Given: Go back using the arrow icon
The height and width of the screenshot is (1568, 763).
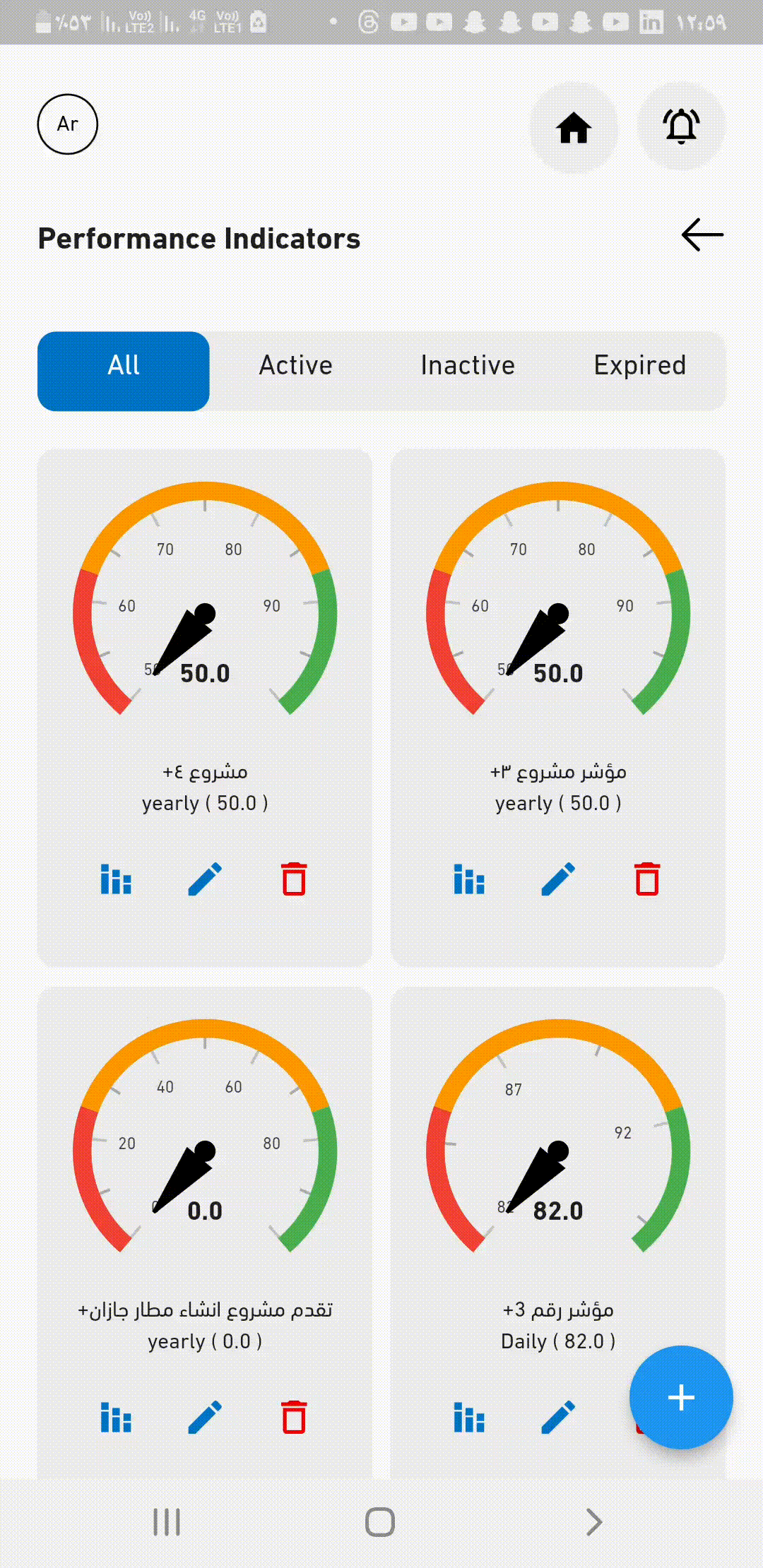Looking at the screenshot, I should 702,234.
